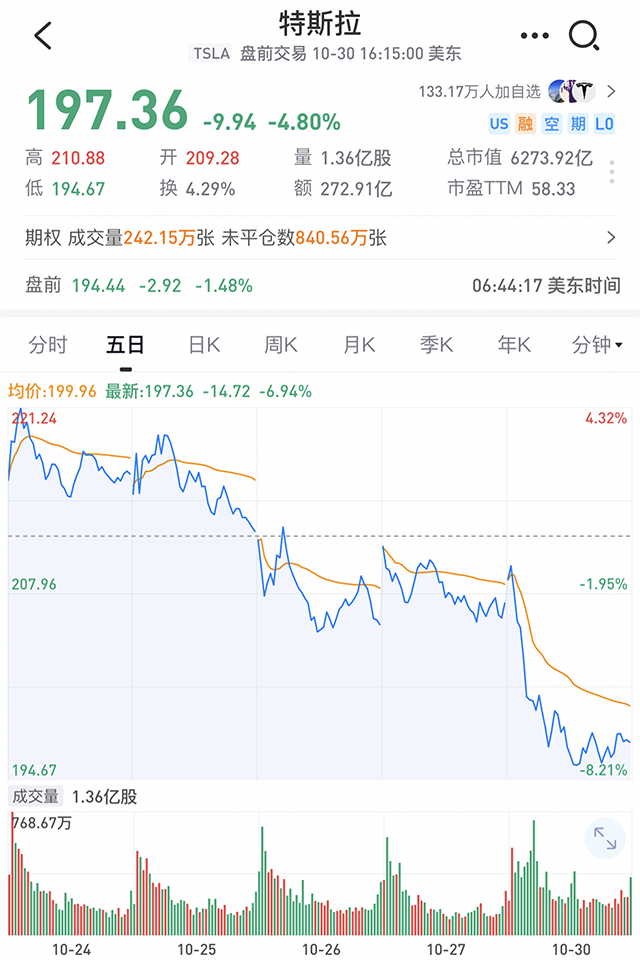View the 季K chart tab
This screenshot has height=960, width=640.
437,345
